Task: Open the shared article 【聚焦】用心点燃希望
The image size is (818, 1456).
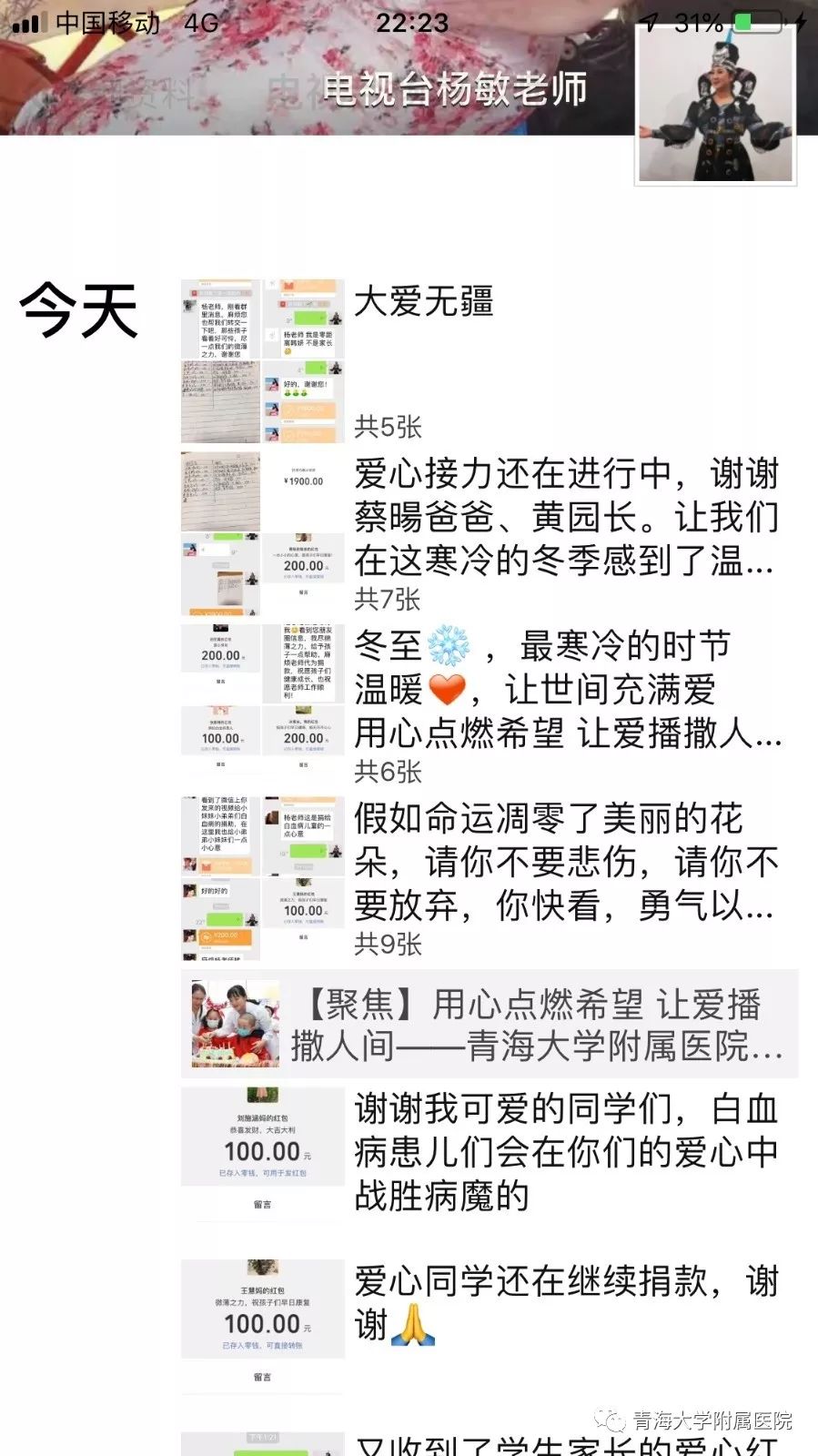Action: click(537, 1025)
